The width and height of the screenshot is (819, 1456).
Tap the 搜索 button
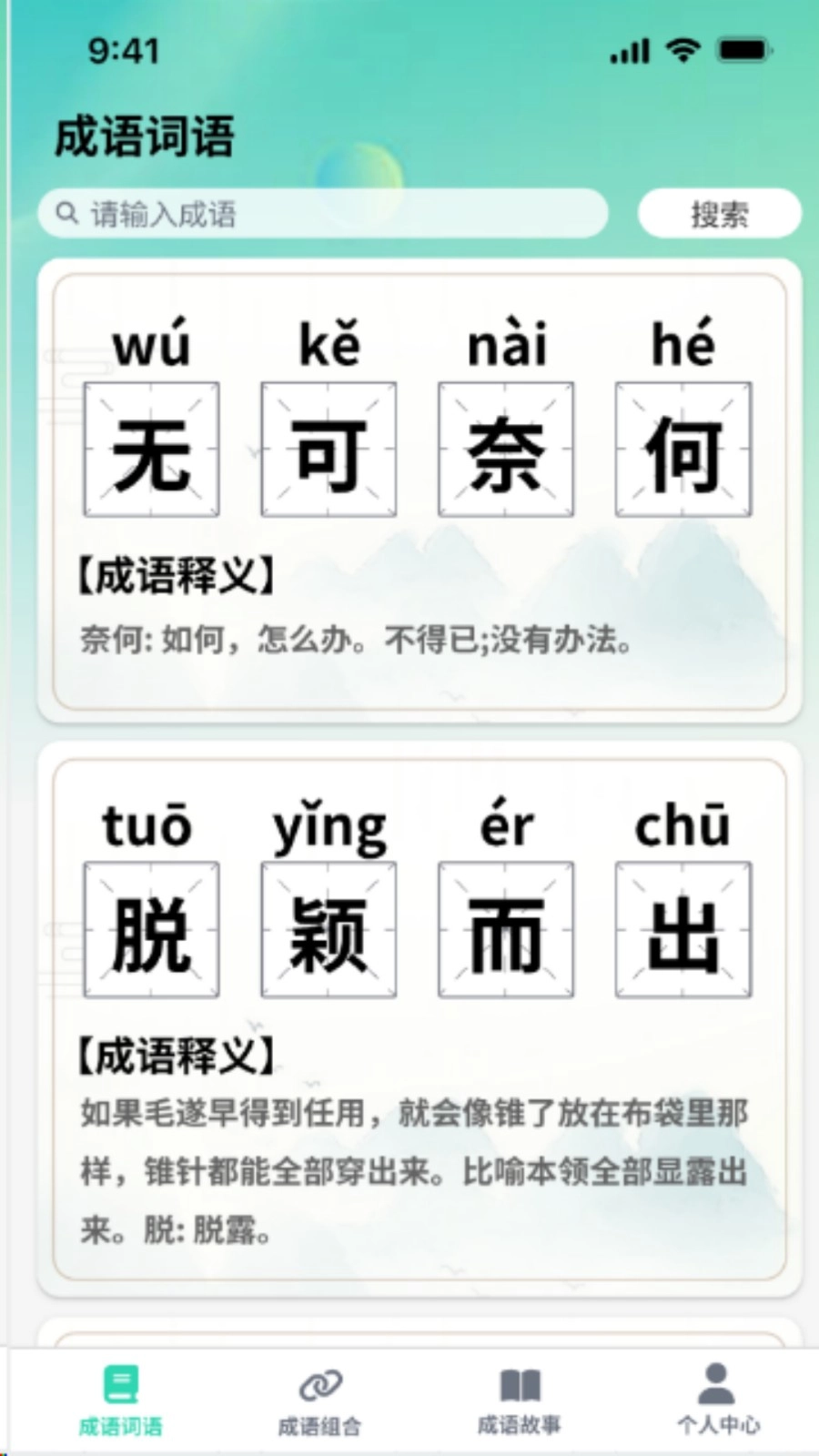pyautogui.click(x=719, y=214)
